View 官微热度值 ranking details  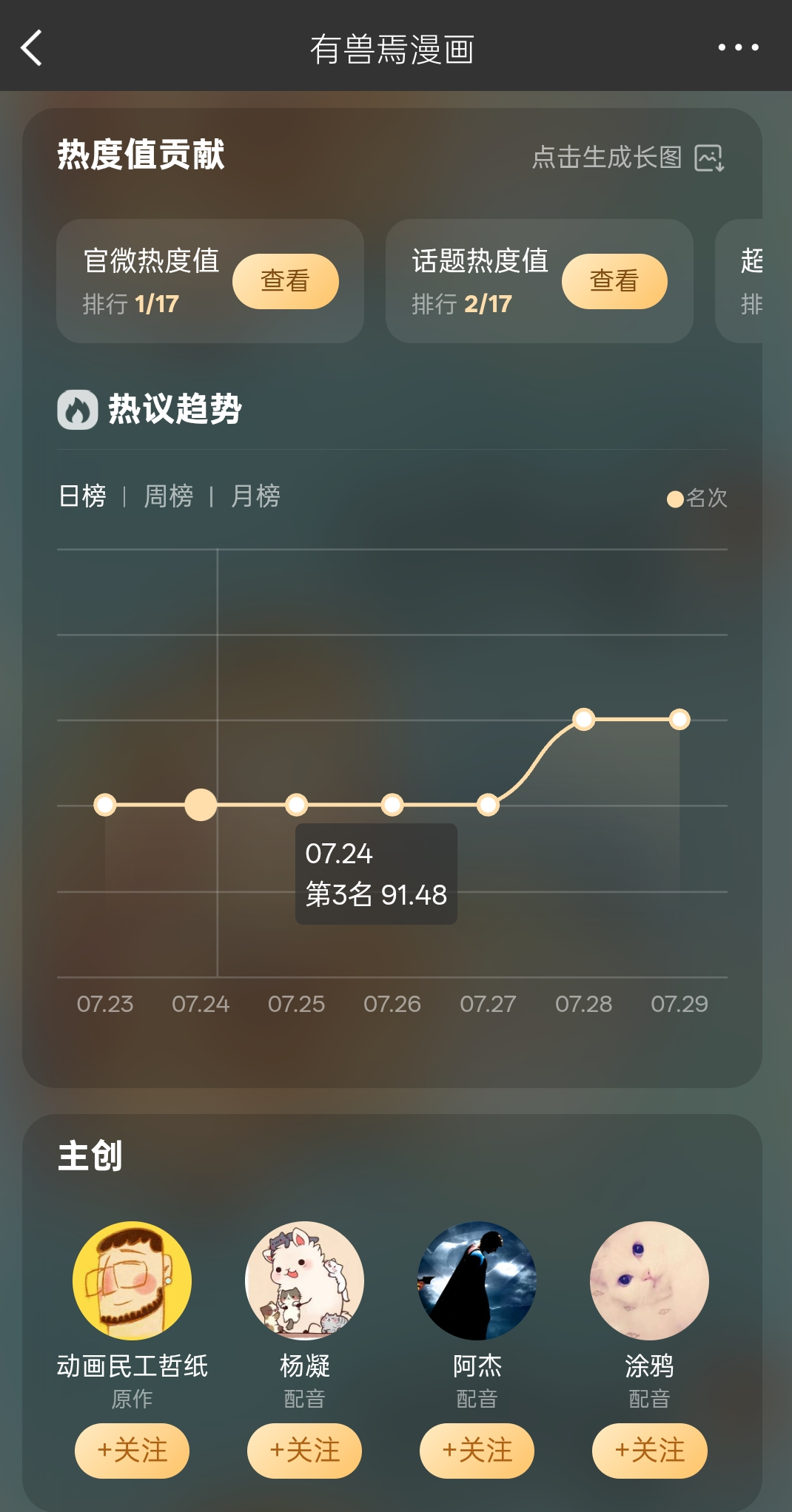click(x=285, y=281)
